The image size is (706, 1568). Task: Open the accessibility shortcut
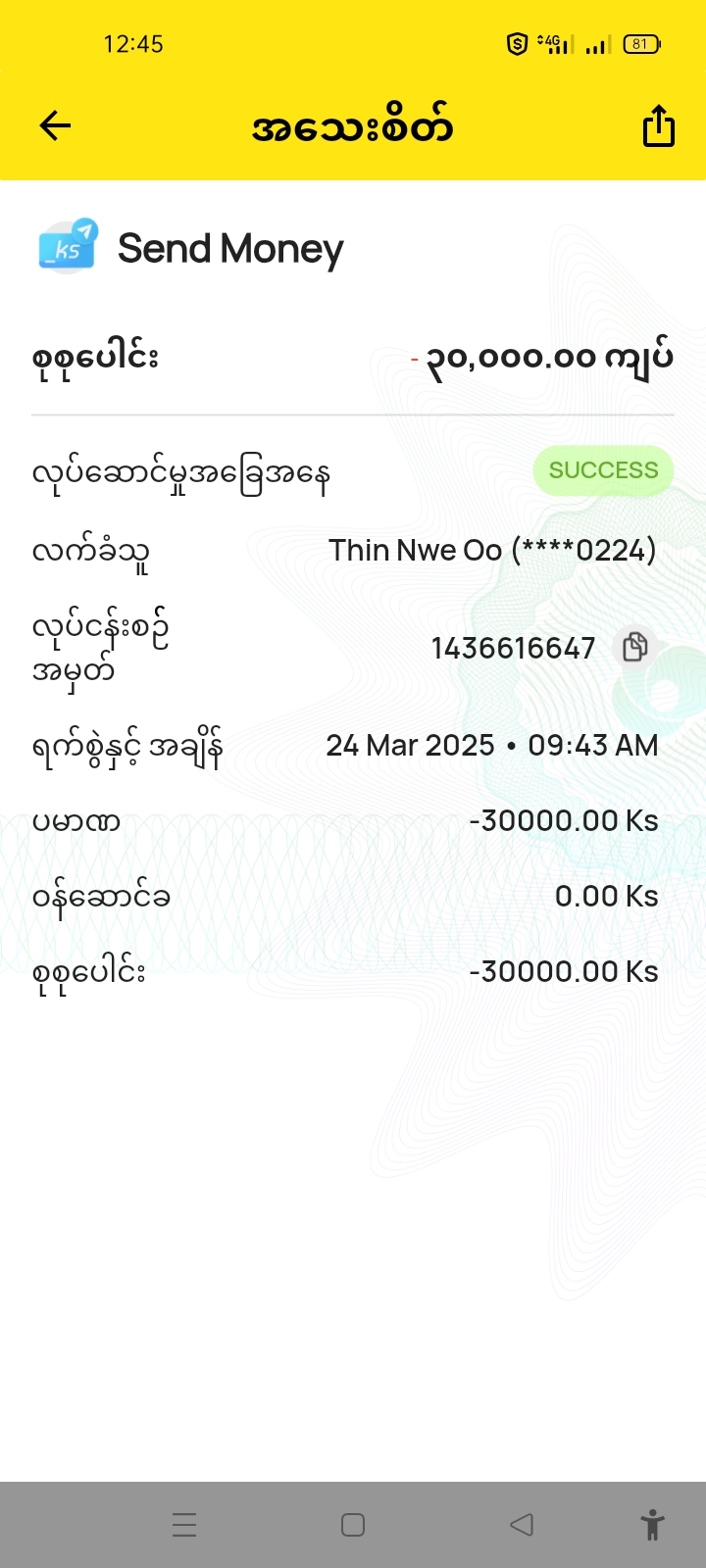coord(652,1525)
